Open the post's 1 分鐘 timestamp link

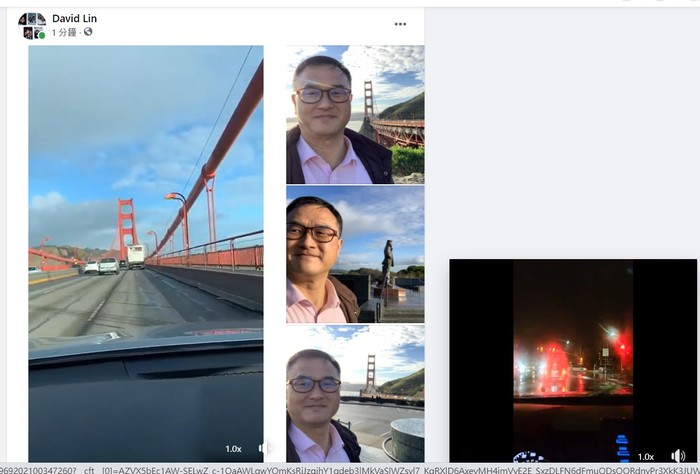[66, 32]
